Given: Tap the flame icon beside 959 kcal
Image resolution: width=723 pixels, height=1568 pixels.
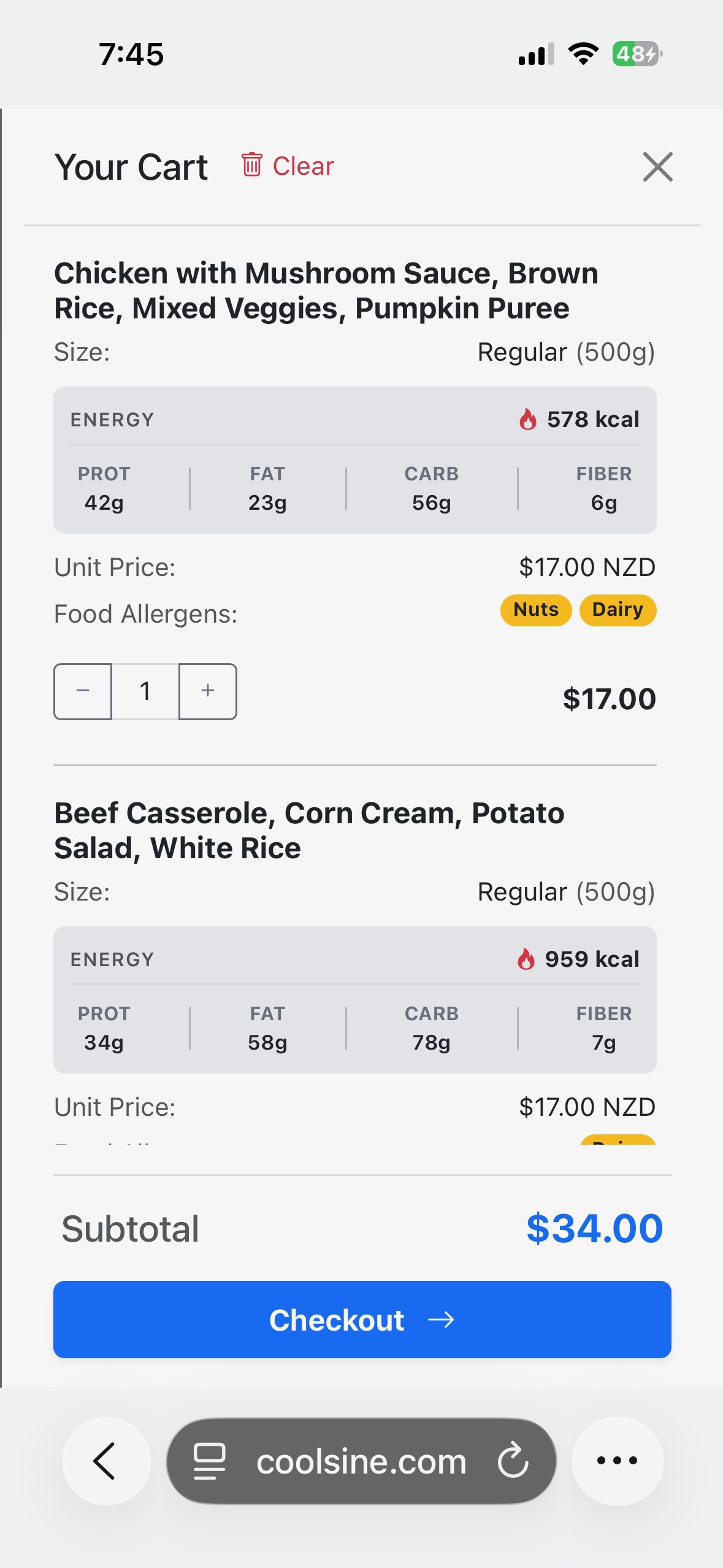Looking at the screenshot, I should pos(526,958).
